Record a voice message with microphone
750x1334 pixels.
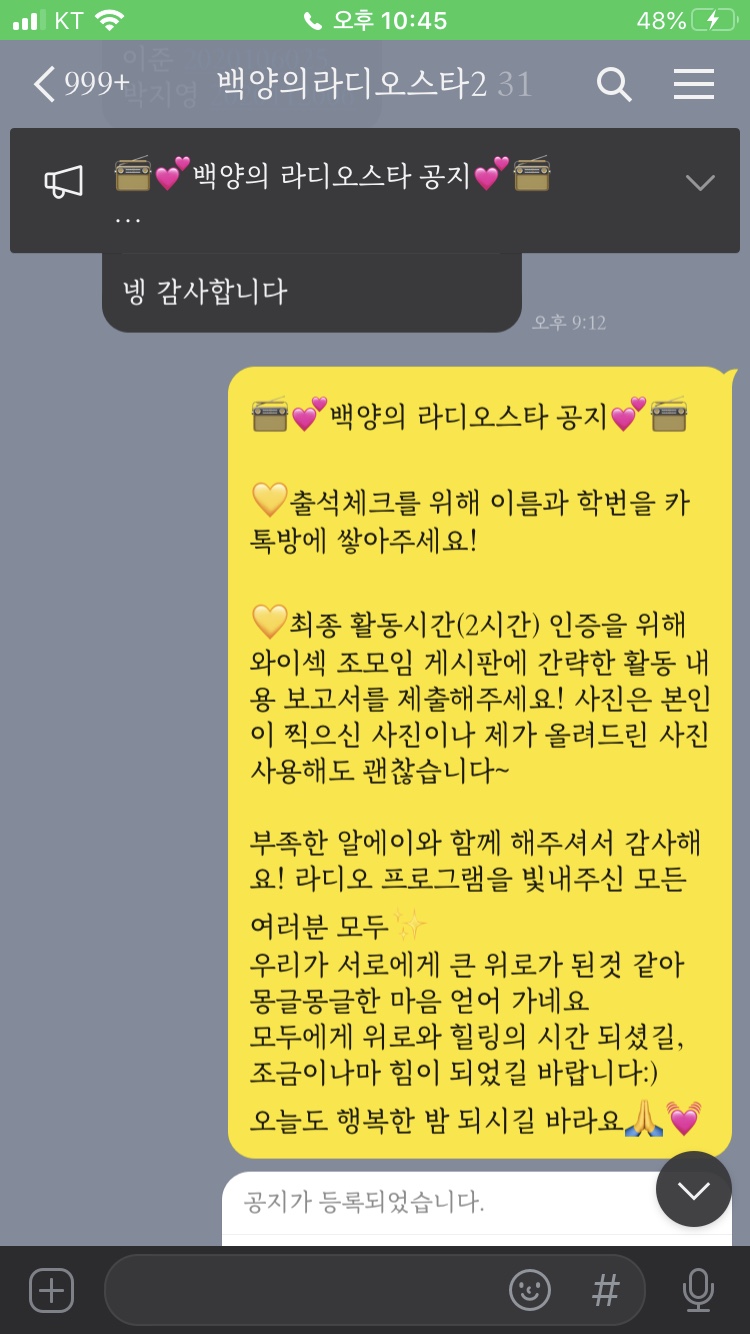pyautogui.click(x=698, y=1290)
